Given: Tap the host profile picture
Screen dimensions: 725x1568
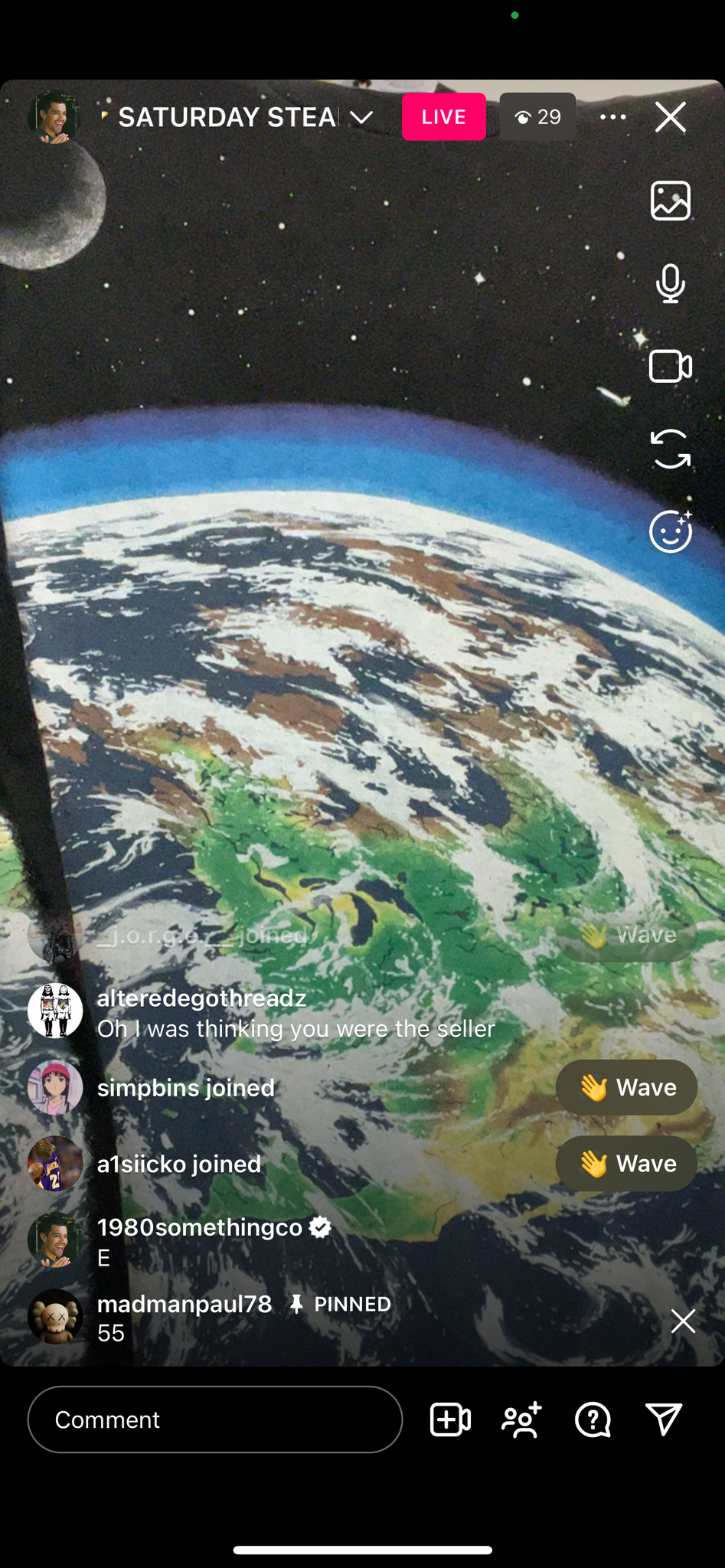Looking at the screenshot, I should click(x=55, y=117).
